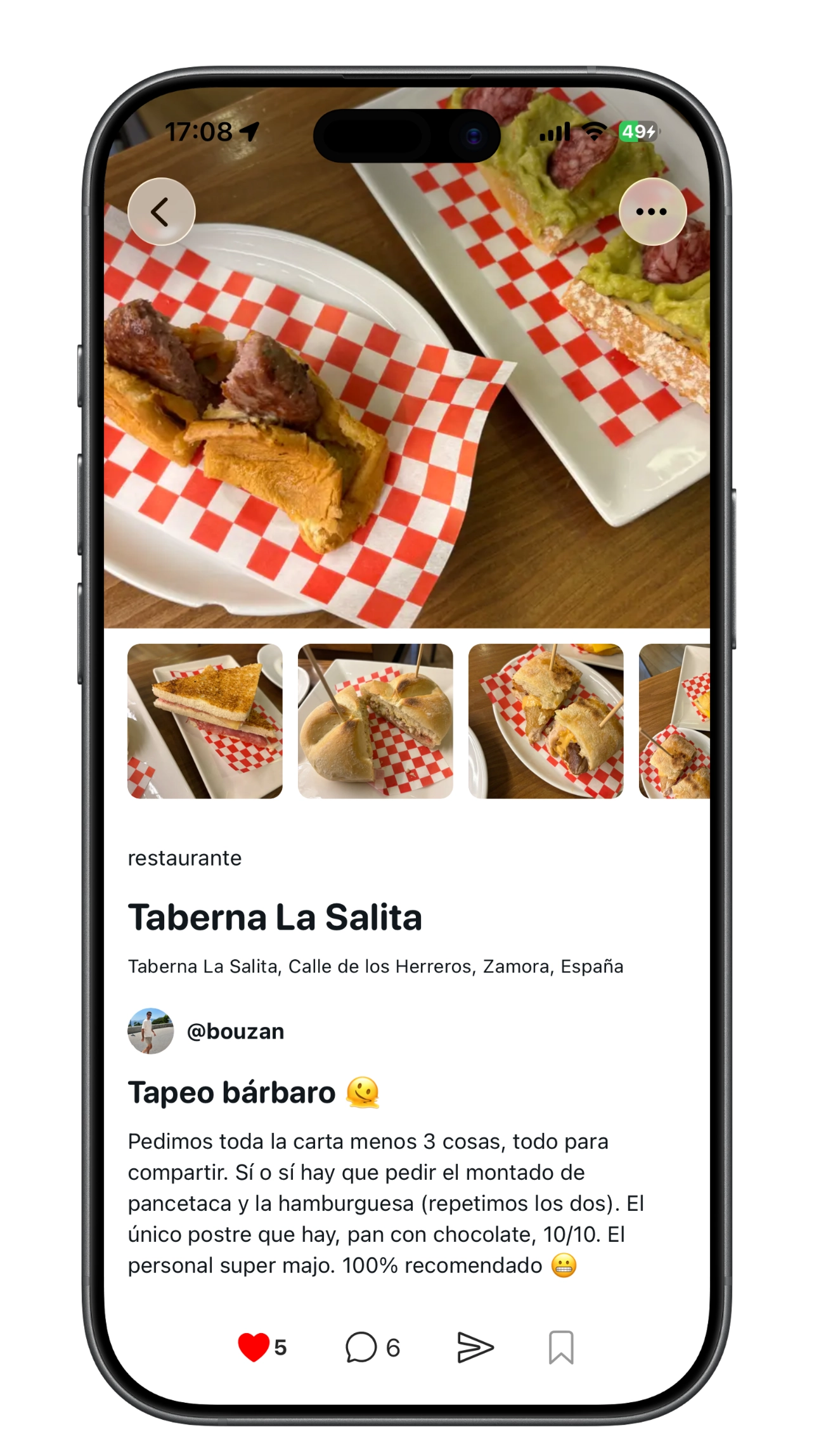View the partially visible fourth photo
The height and width of the screenshot is (1456, 814).
pos(675,721)
